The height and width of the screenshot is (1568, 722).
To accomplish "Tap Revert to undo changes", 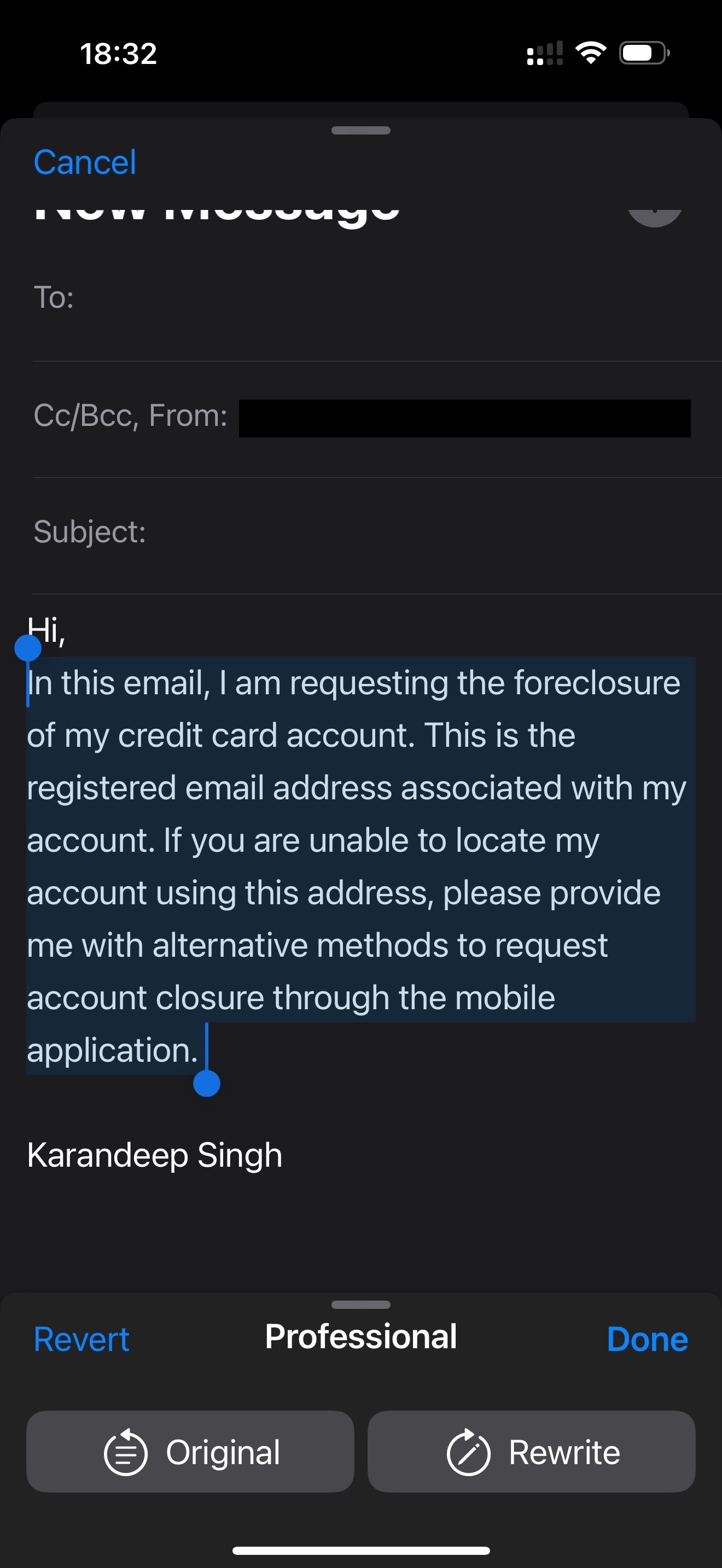I will click(81, 1338).
